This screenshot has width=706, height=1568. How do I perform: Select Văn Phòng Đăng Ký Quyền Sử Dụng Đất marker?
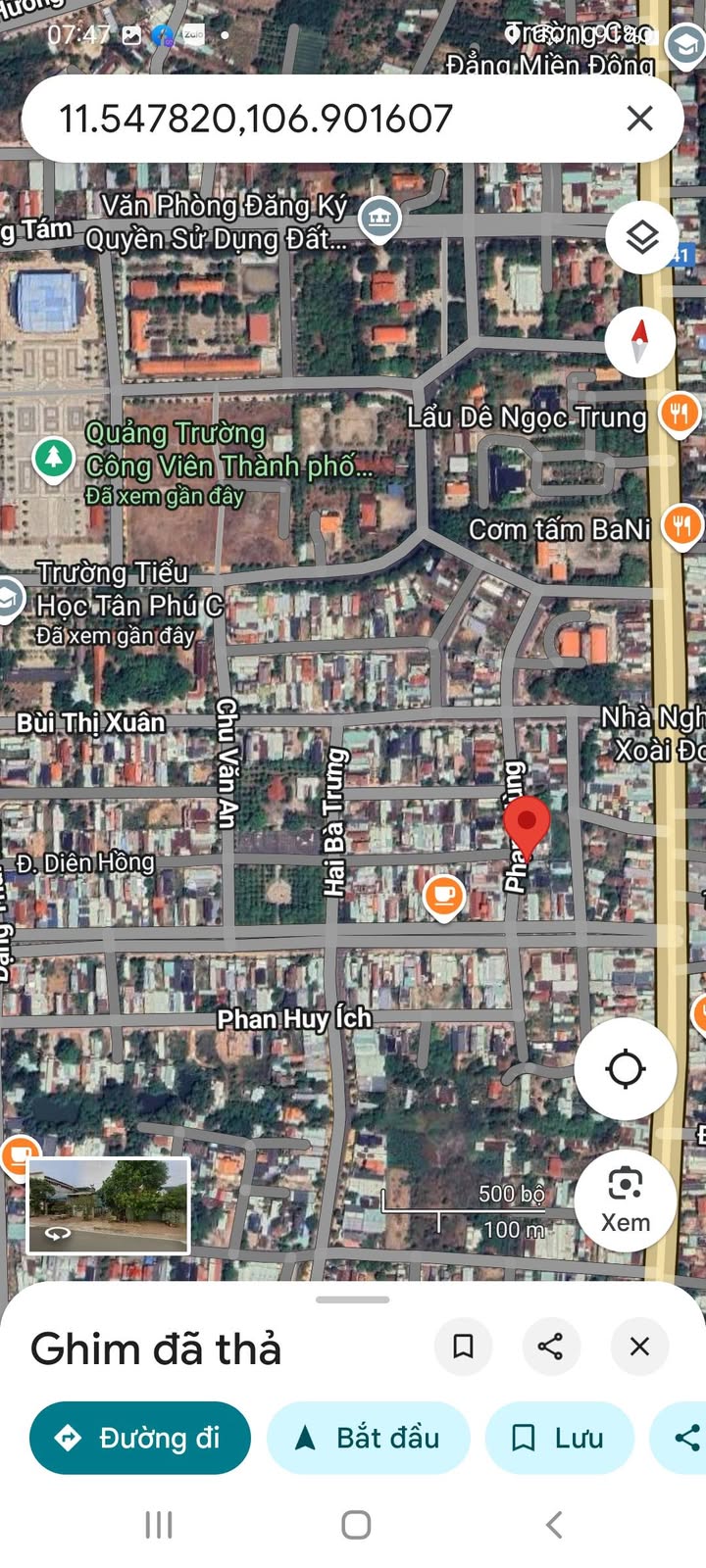click(x=379, y=218)
